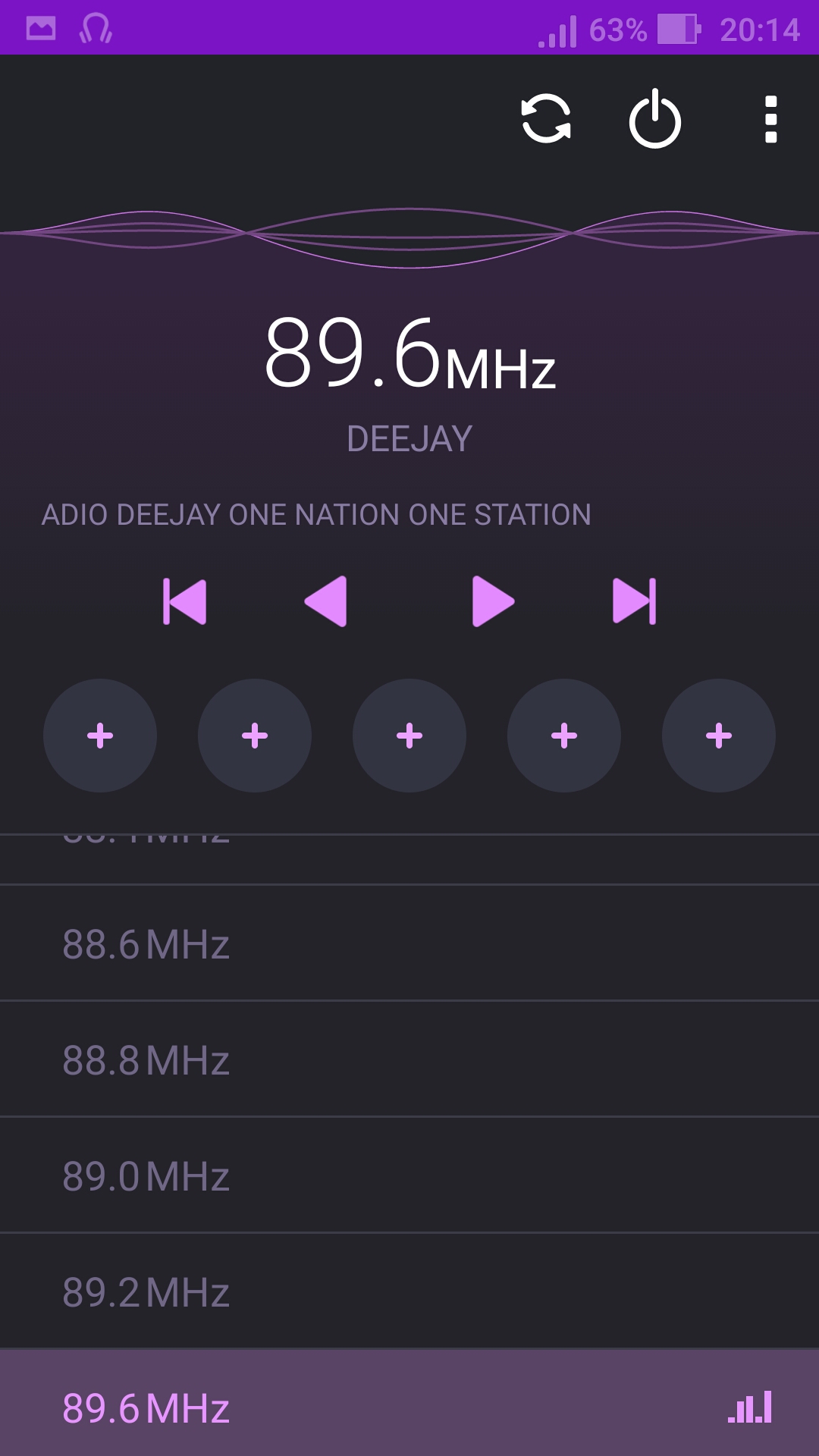Select the 88.6MHz station
819x1456 pixels.
(x=409, y=943)
